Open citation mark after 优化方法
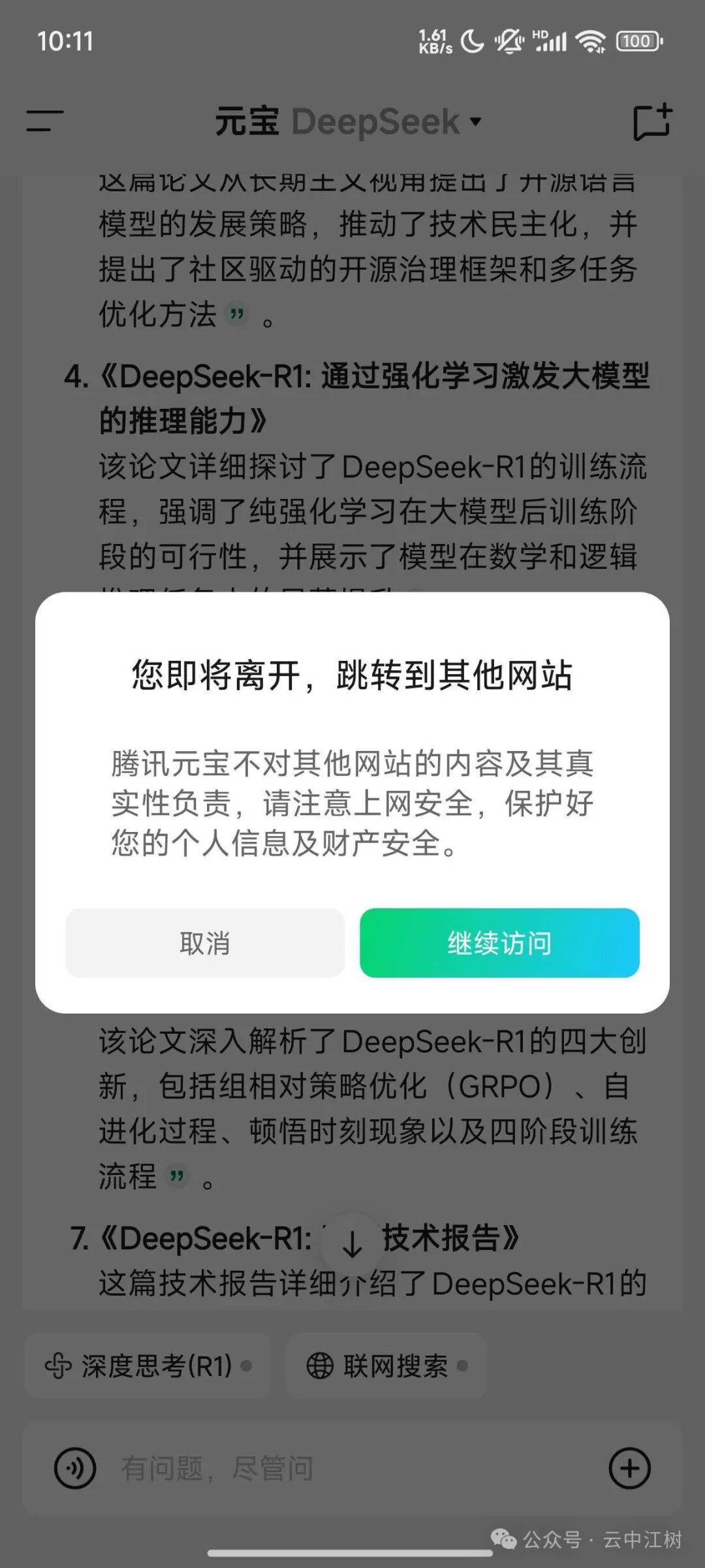The width and height of the screenshot is (705, 1568). tap(236, 315)
